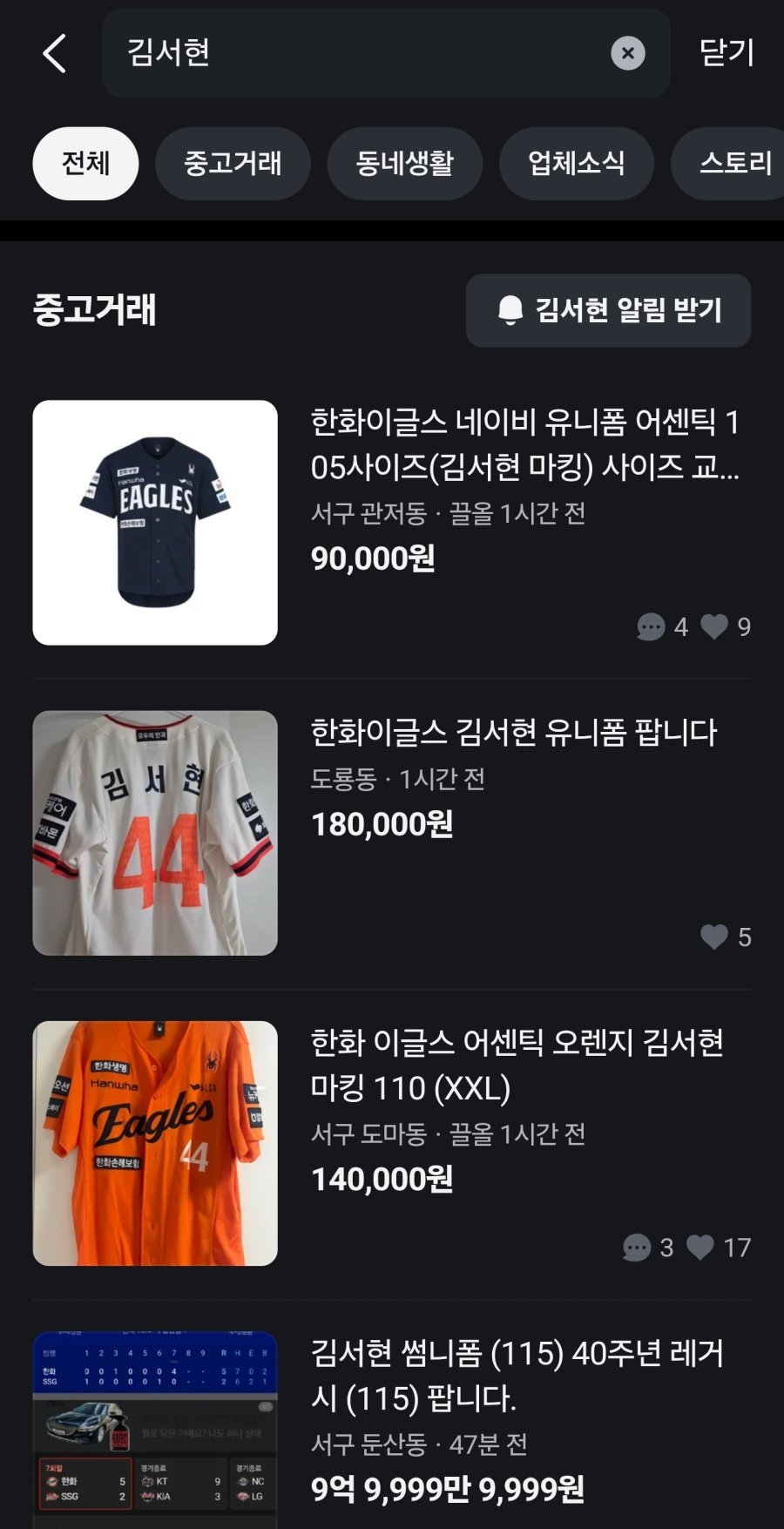Open 김서현 썸니폼 40주년 레거시 listing
The image size is (784, 1529).
pos(517,1376)
